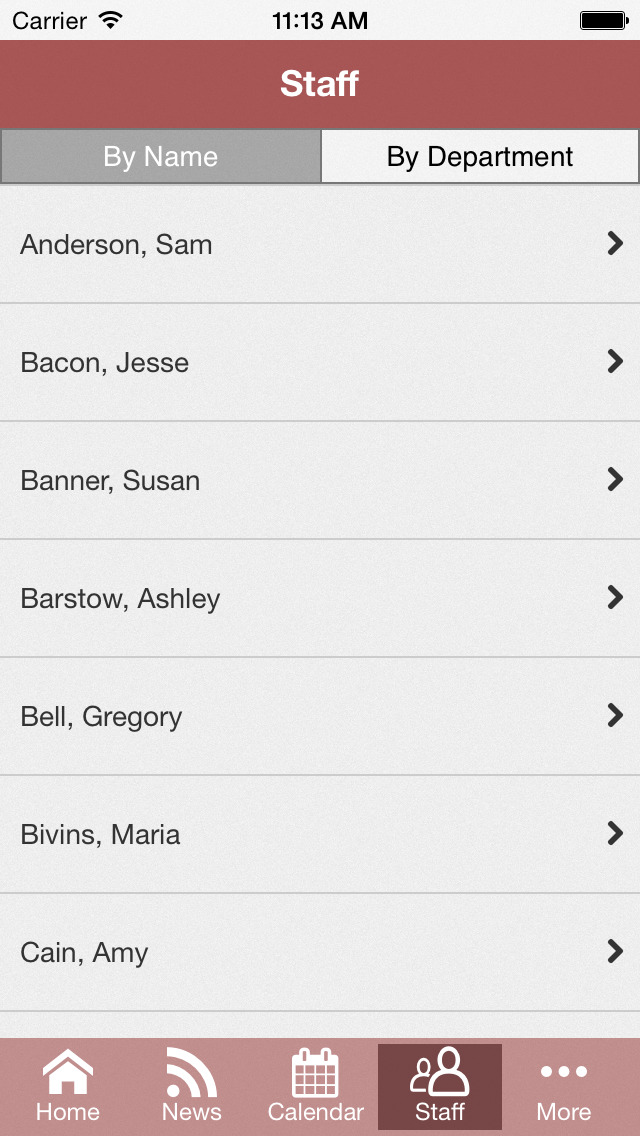Open Anderson, Sam's staff entry
This screenshot has height=1136, width=640.
pyautogui.click(x=320, y=244)
